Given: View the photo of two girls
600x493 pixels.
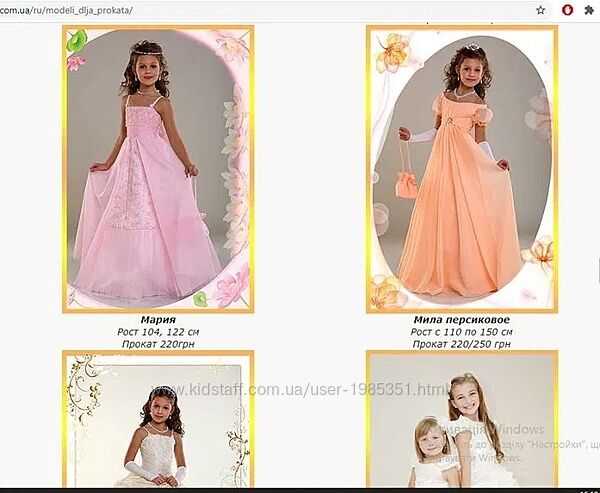Looking at the screenshot, I should (461, 420).
